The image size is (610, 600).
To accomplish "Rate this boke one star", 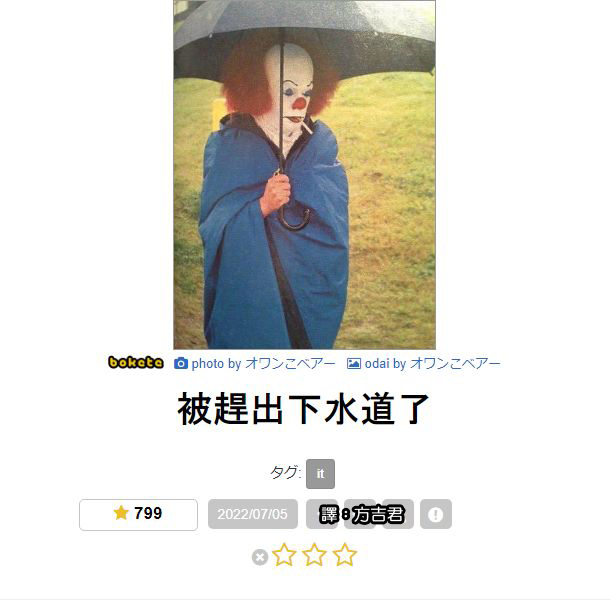I will coord(284,555).
